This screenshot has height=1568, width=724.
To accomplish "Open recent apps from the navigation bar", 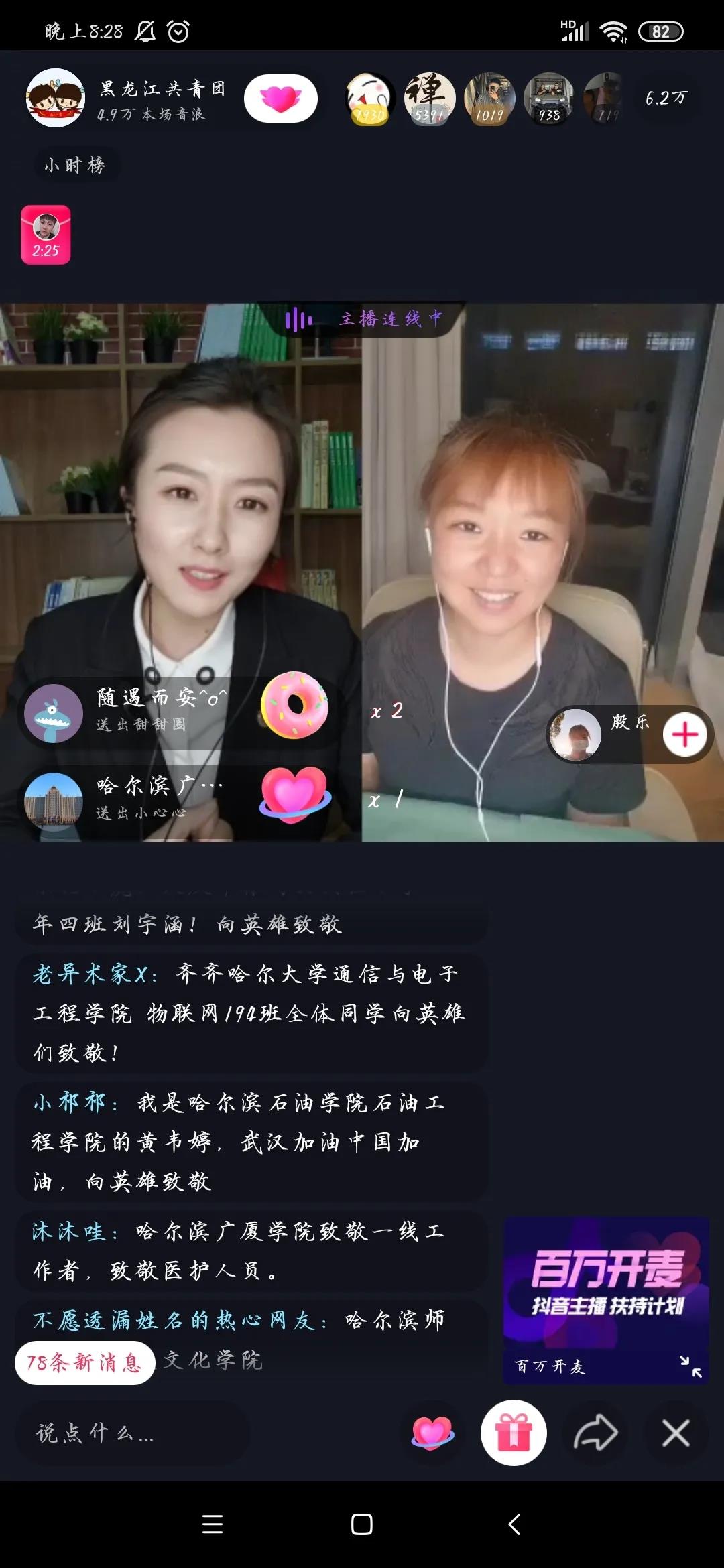I will click(213, 1524).
